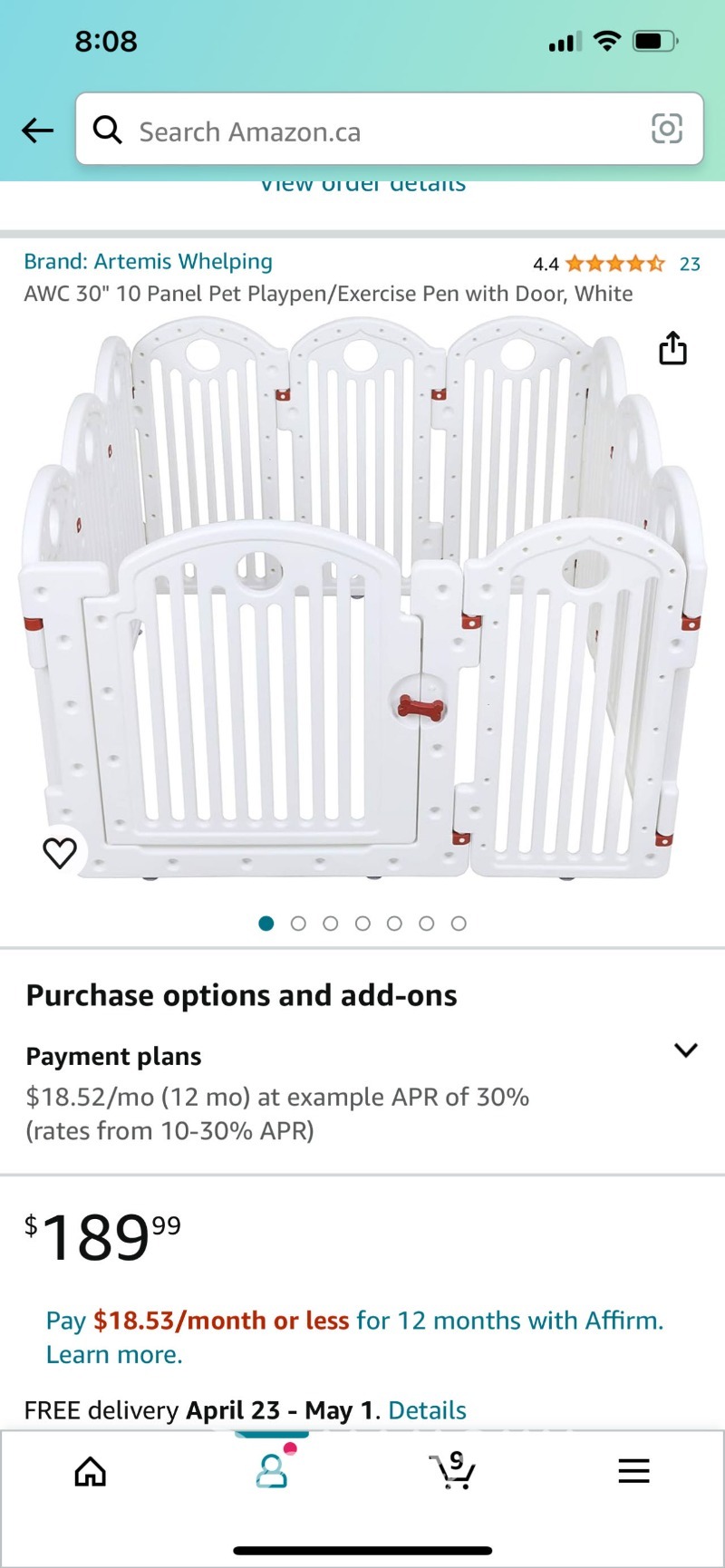
Task: Add the playpen to wish list
Action: [60, 853]
